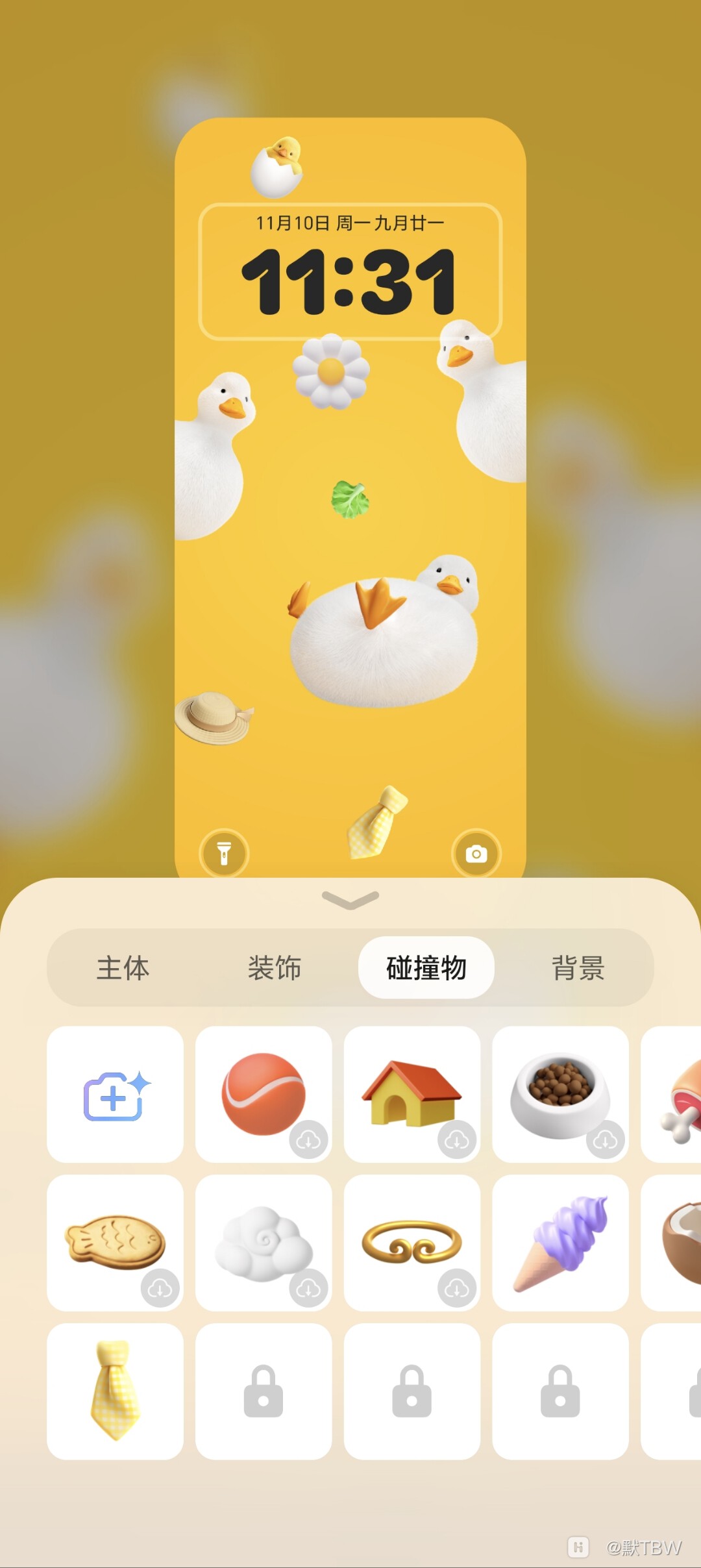
Task: Tap the camera shortcut on the preview
Action: pyautogui.click(x=476, y=853)
